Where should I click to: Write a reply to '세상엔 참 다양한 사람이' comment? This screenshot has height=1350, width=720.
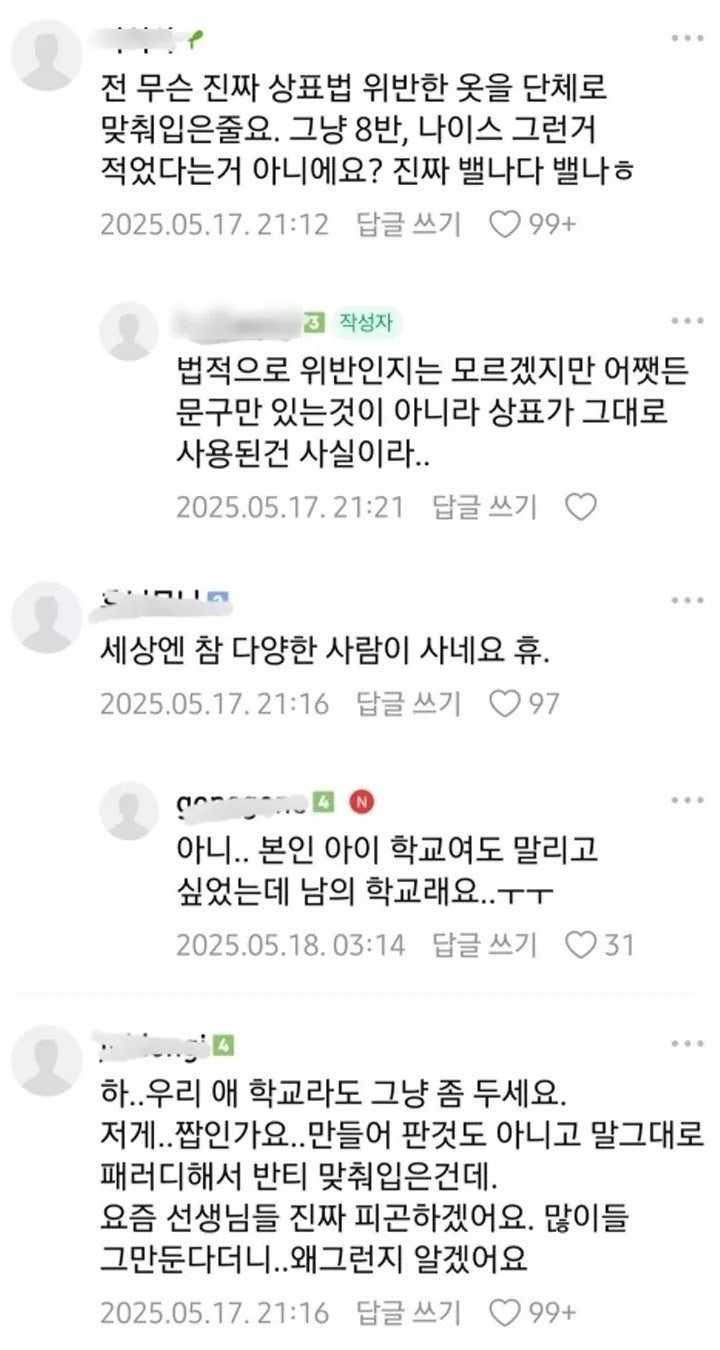pos(409,704)
